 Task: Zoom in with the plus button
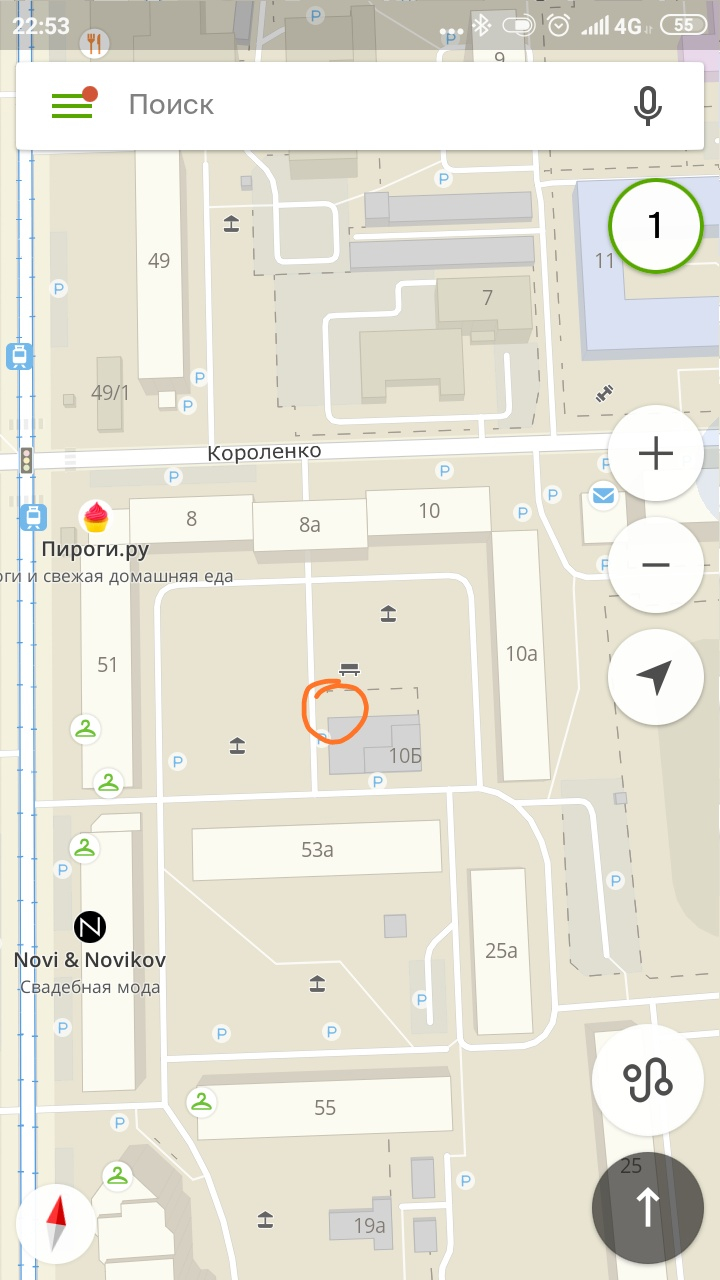[x=656, y=454]
